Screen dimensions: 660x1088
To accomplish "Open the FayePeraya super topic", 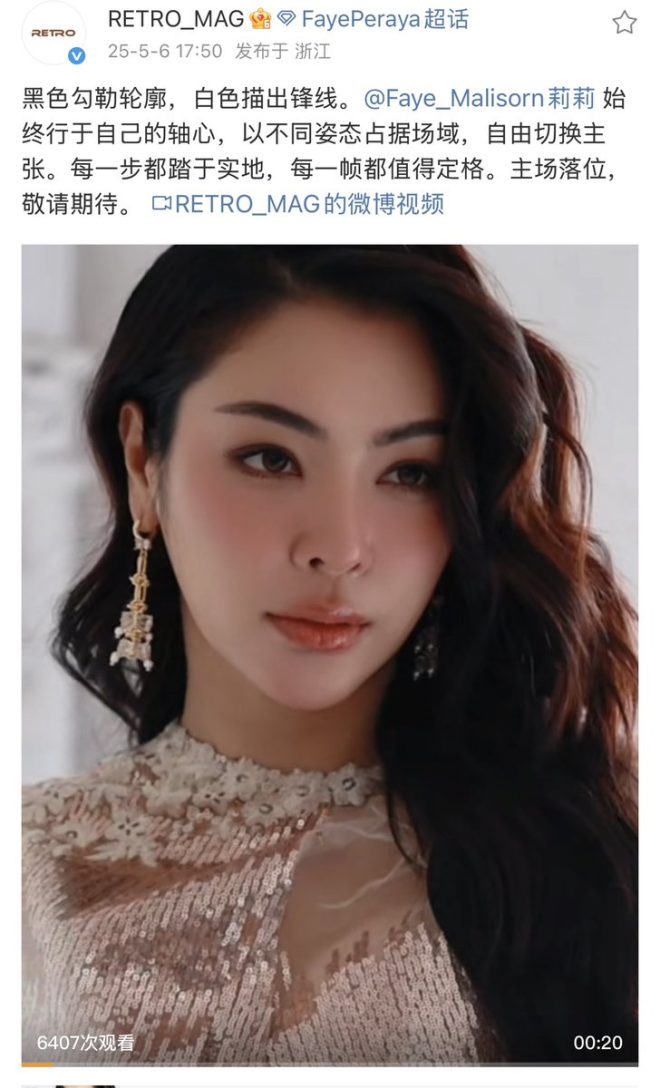I will coord(371,19).
